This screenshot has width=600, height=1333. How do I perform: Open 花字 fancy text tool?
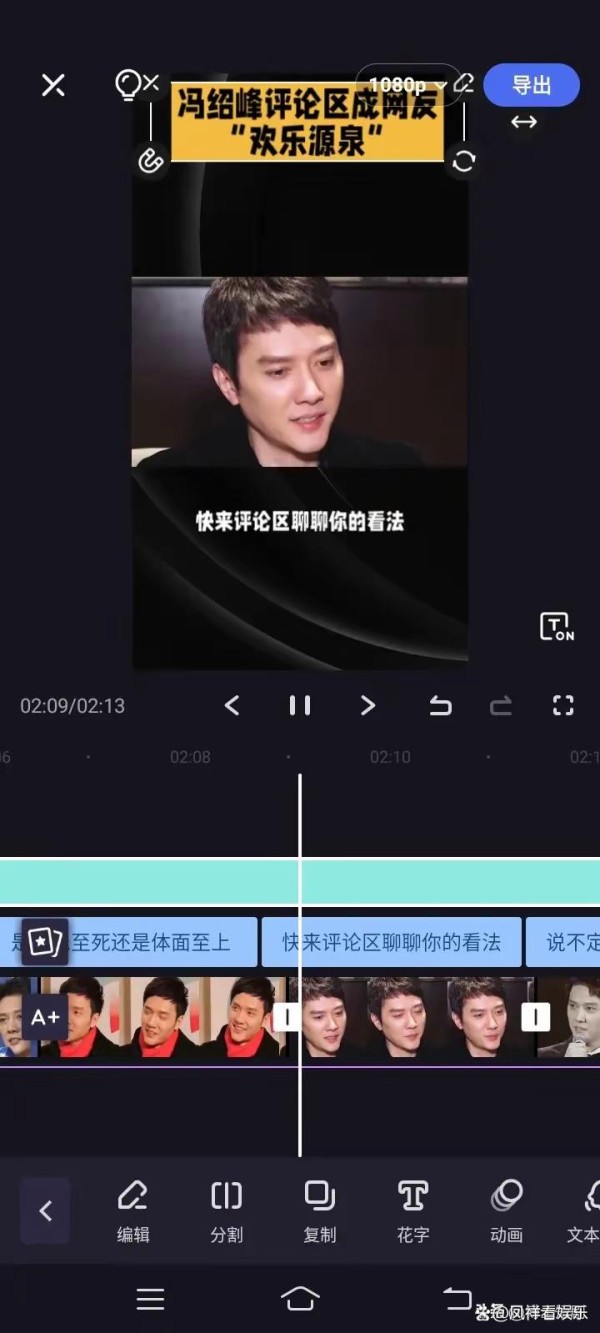point(413,1211)
